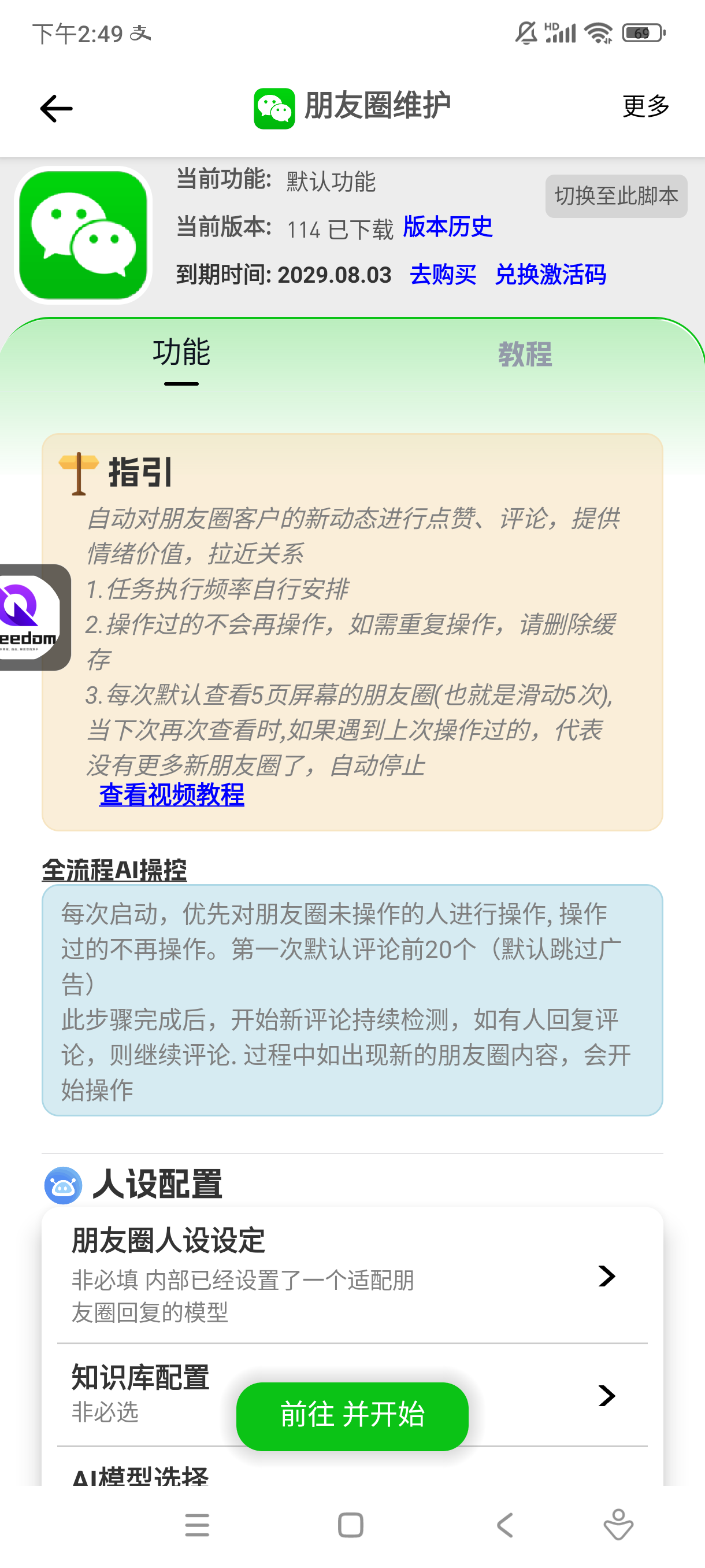Image resolution: width=705 pixels, height=1568 pixels.
Task: Tap the system home button
Action: coord(350,1525)
